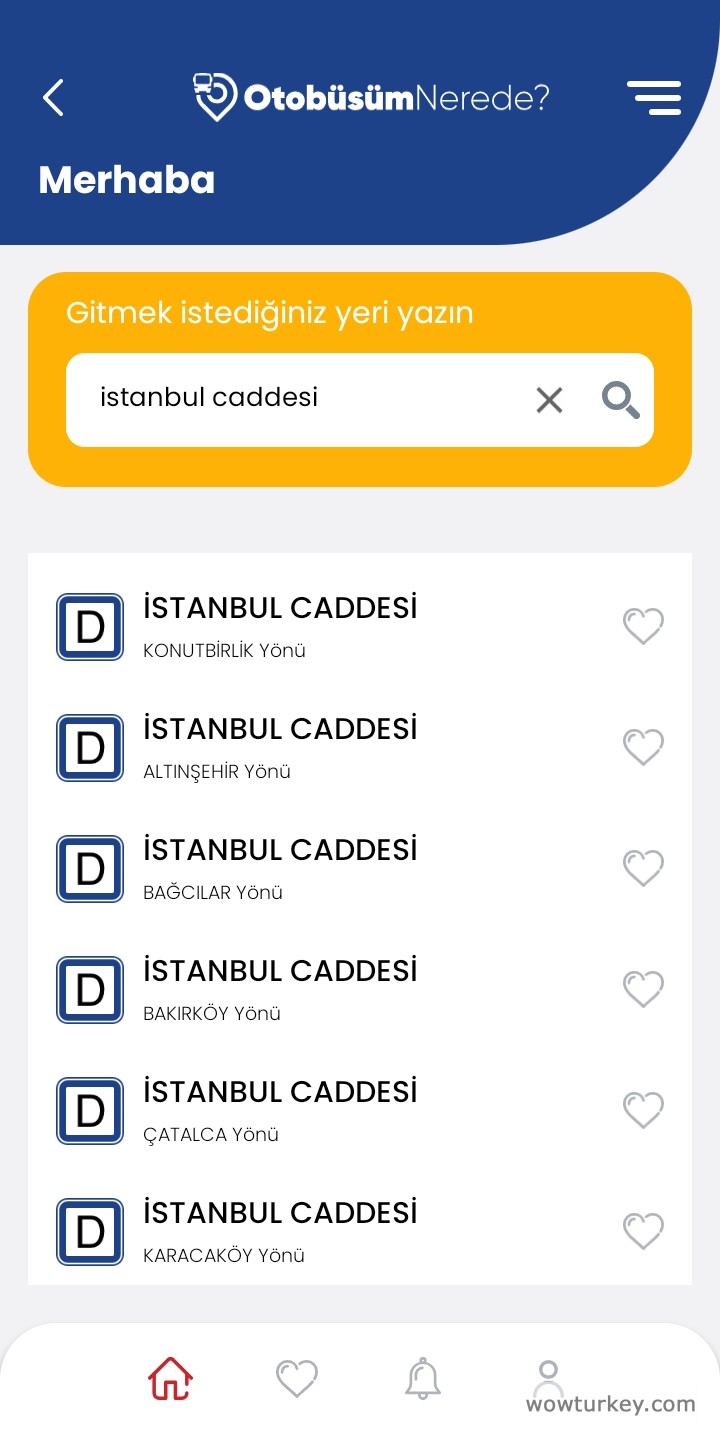Start the search with the magnifier icon
This screenshot has width=720, height=1451.
pos(619,399)
